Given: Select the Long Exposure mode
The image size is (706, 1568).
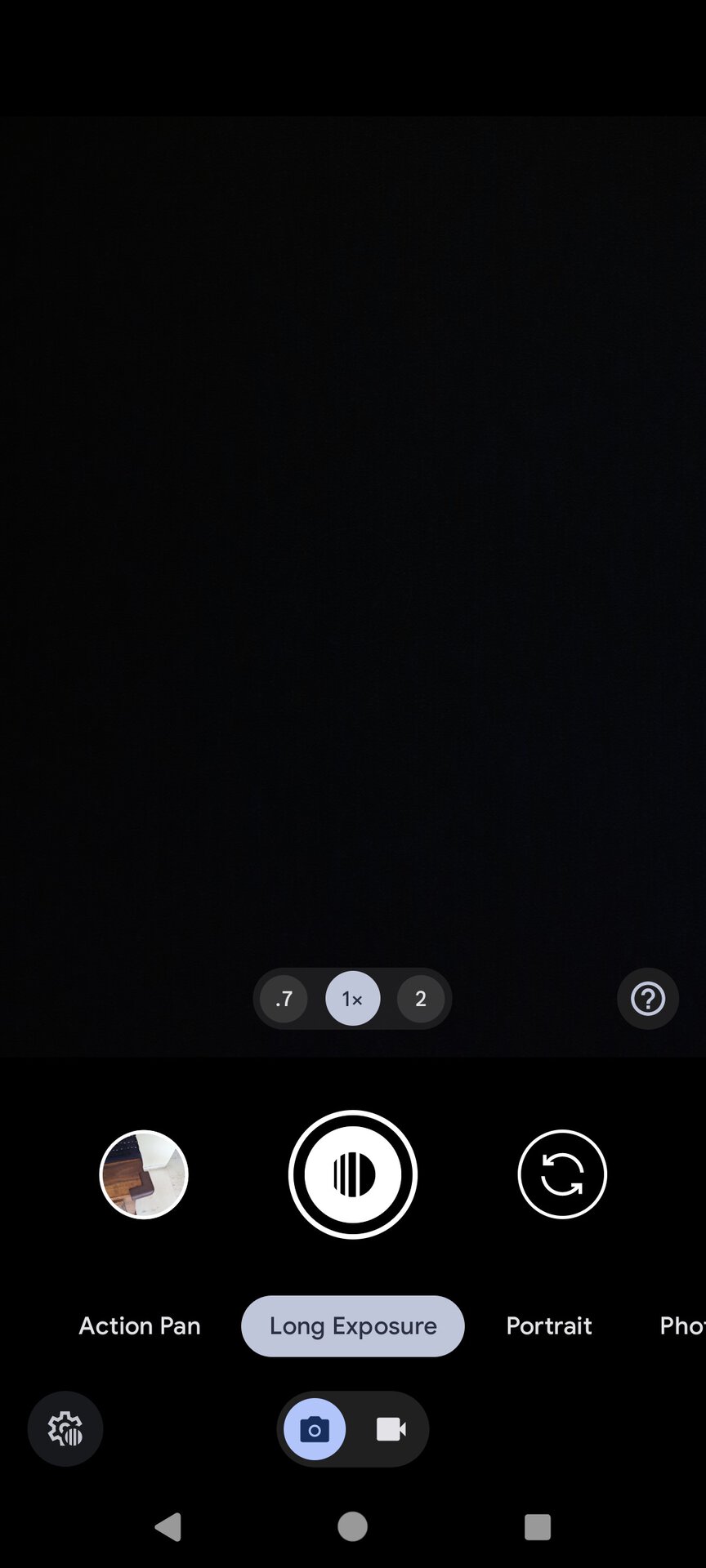Looking at the screenshot, I should coord(353,1325).
